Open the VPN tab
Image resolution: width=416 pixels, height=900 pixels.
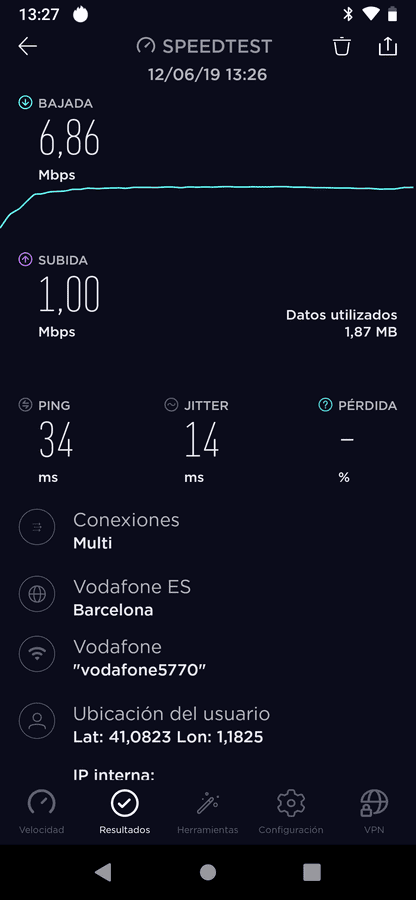click(x=374, y=812)
